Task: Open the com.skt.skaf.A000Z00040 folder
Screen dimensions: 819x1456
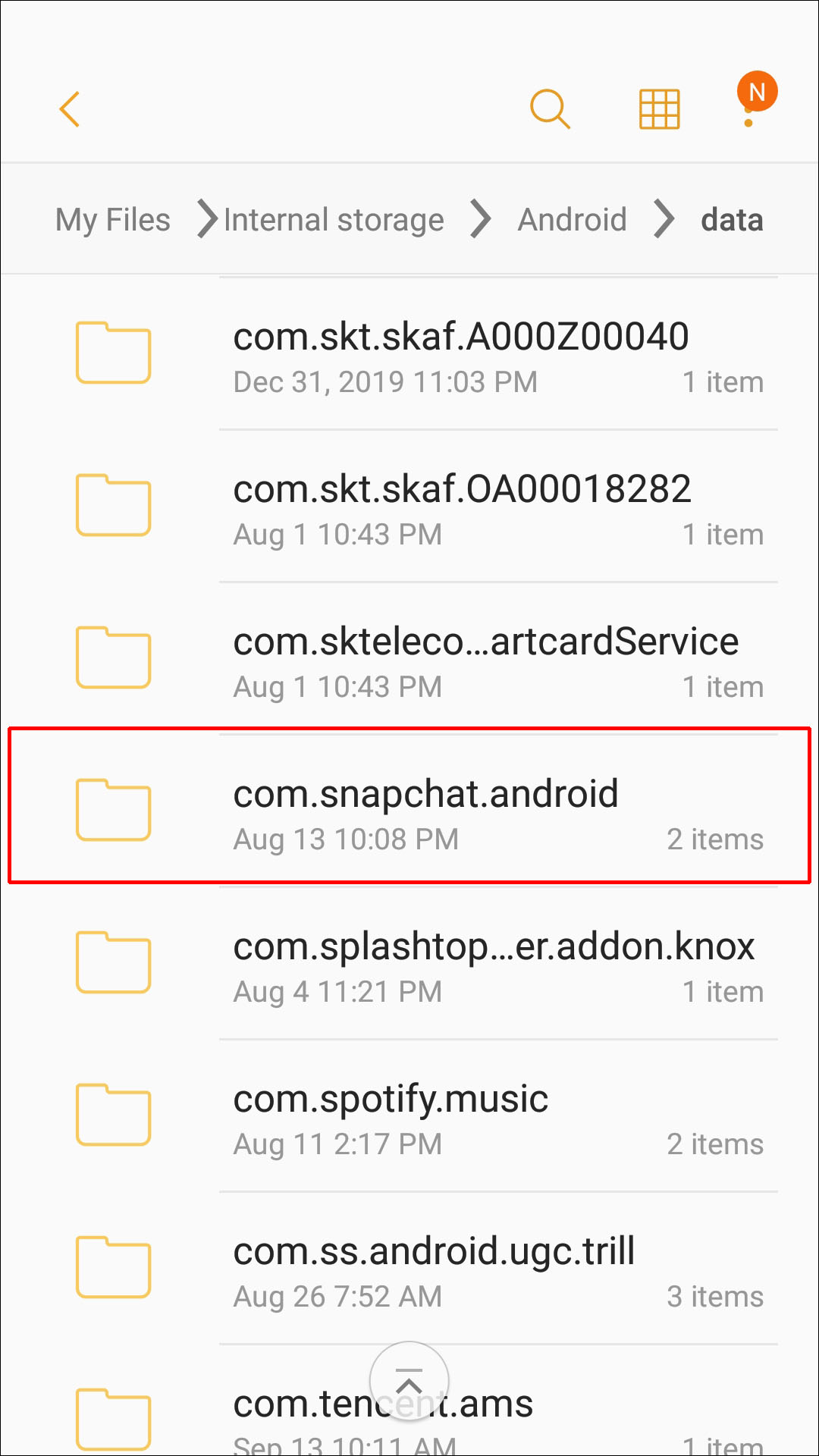Action: click(x=461, y=353)
